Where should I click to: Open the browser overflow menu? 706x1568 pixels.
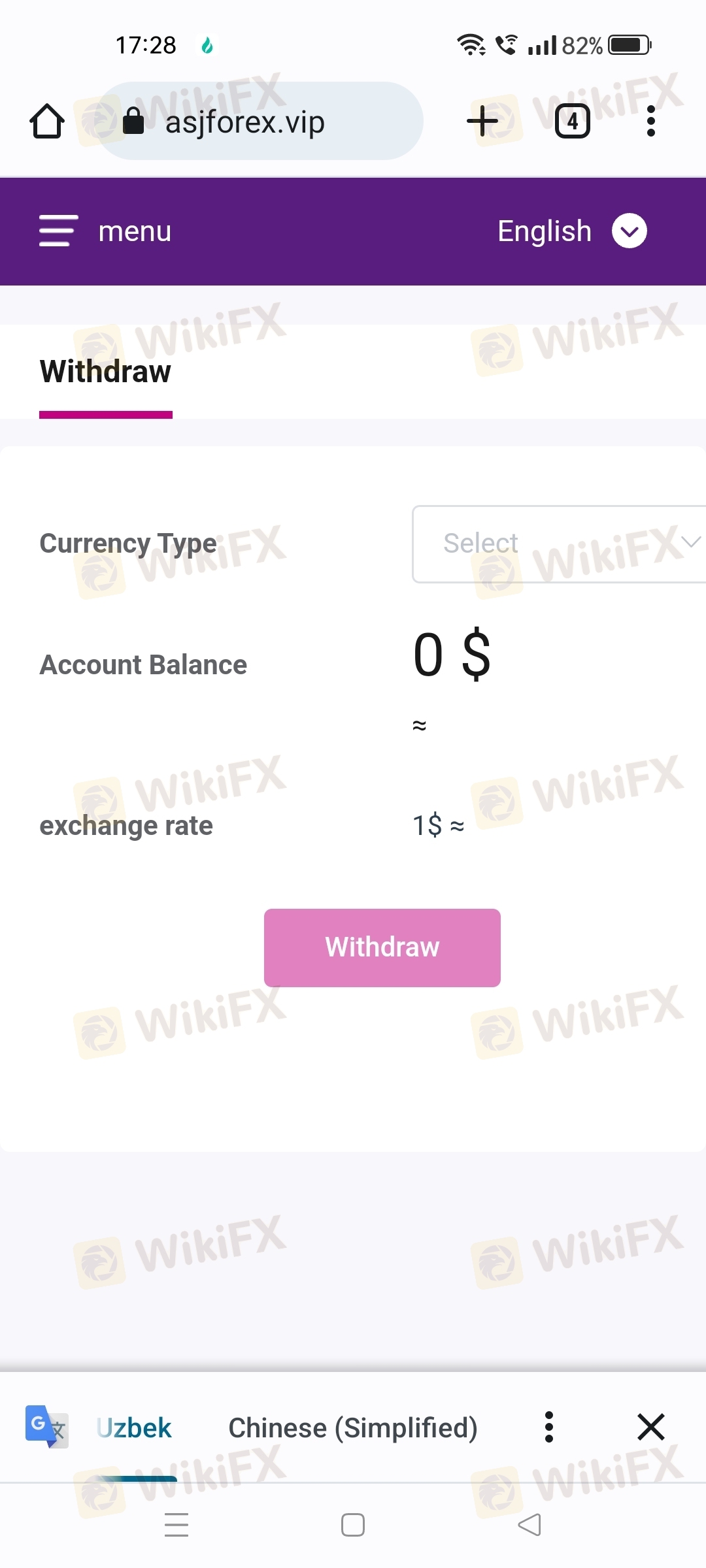point(650,122)
